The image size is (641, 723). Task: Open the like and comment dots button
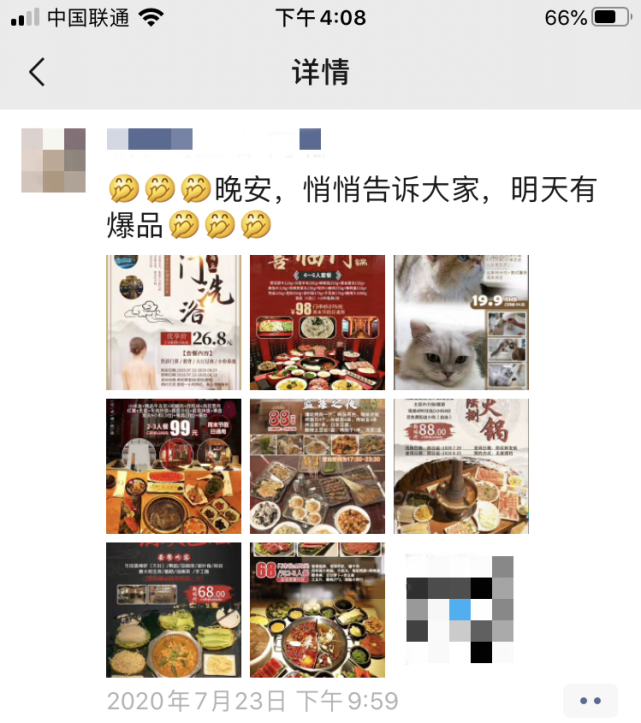pyautogui.click(x=590, y=701)
